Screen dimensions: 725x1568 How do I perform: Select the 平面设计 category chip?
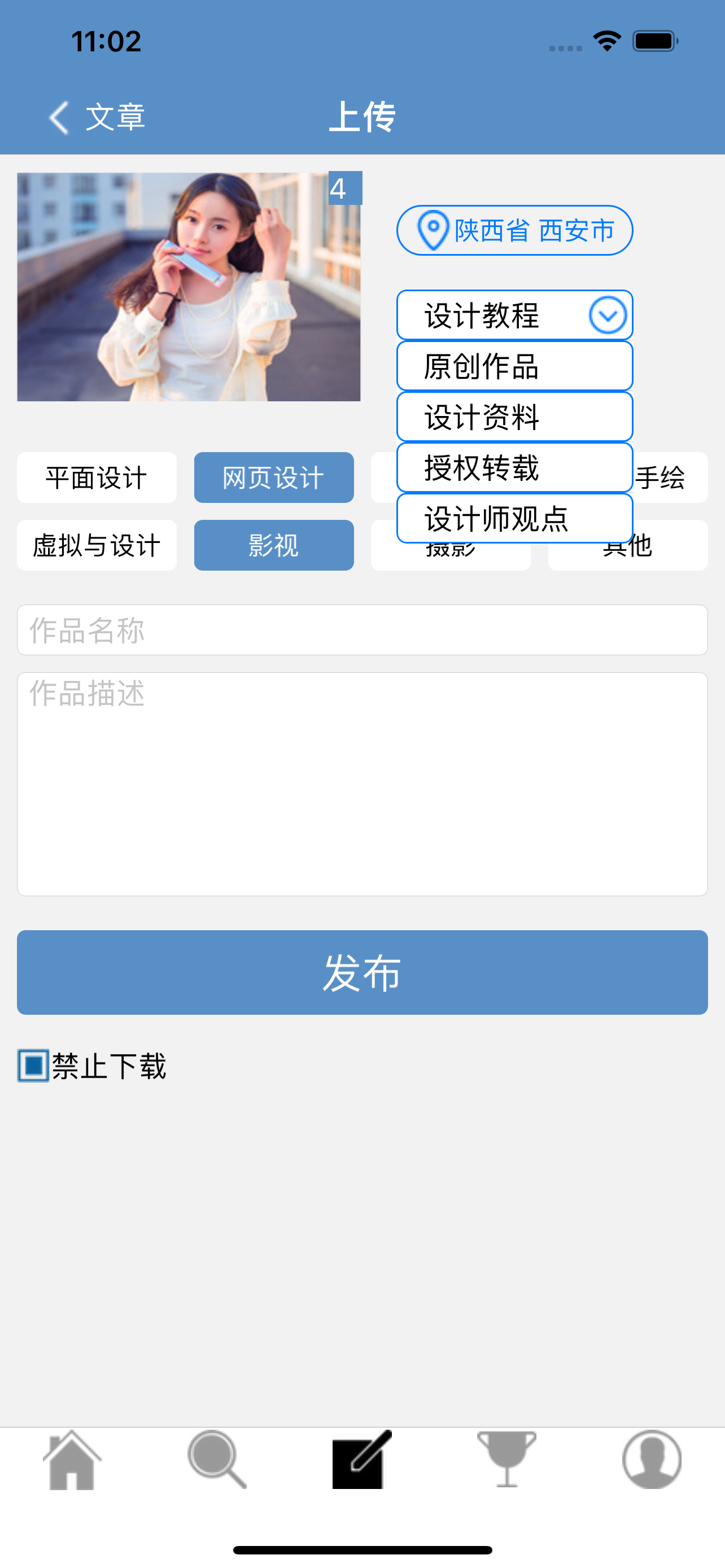click(x=97, y=478)
